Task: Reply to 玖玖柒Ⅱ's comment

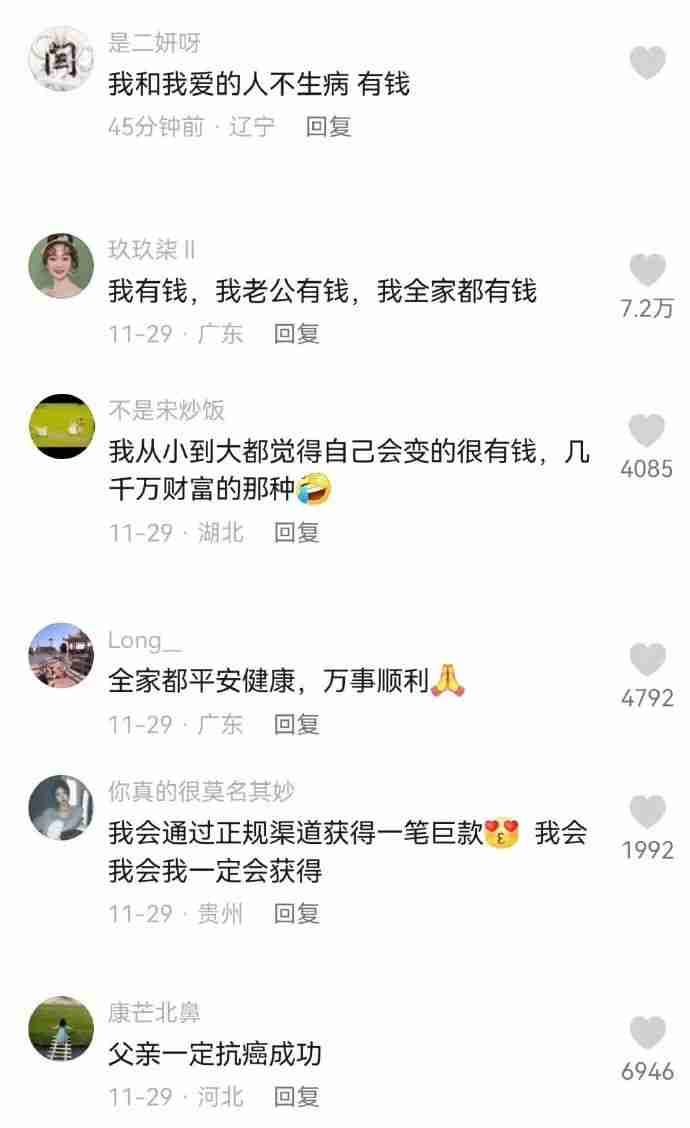Action: click(297, 334)
